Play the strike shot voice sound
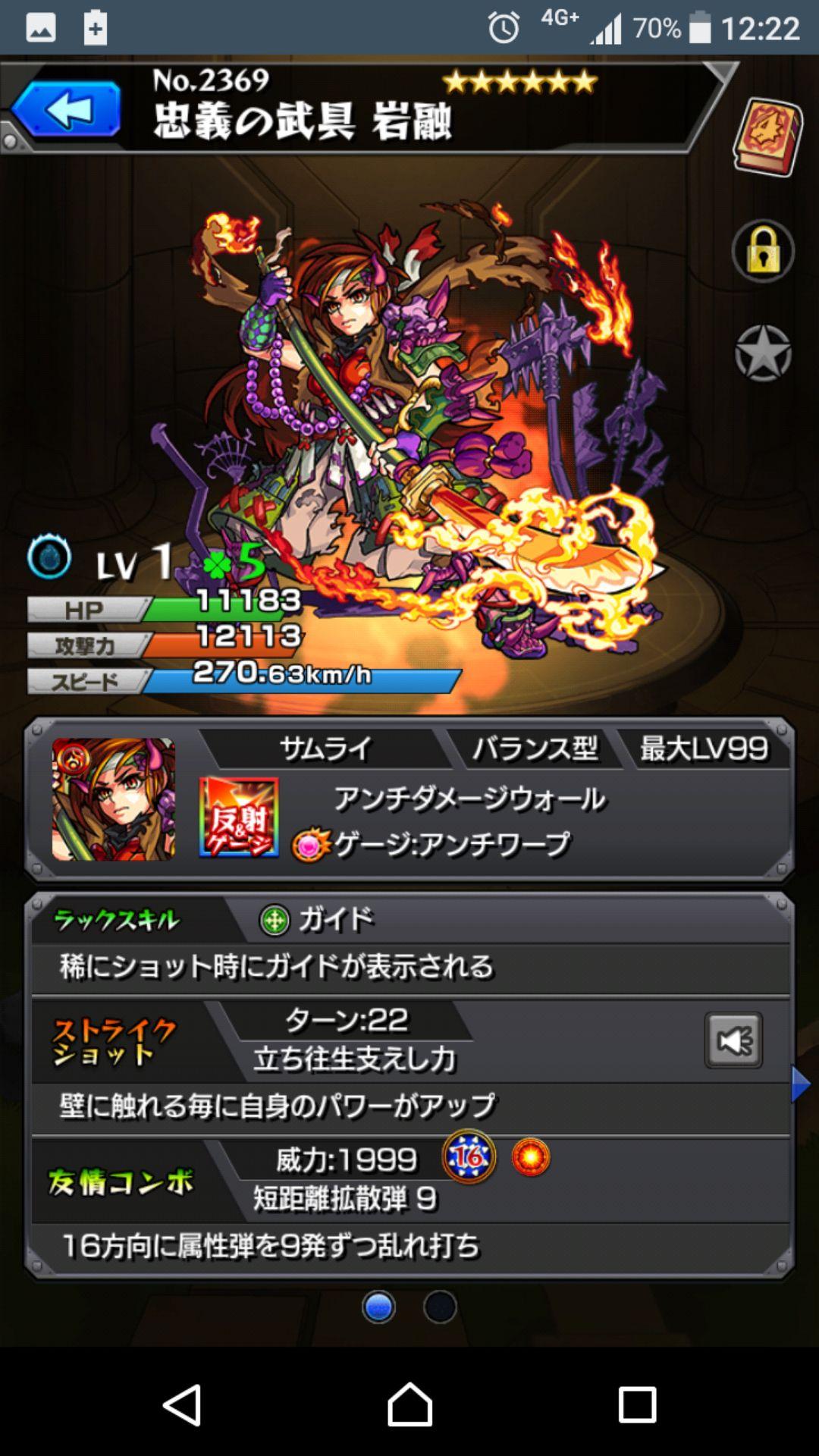Image resolution: width=819 pixels, height=1456 pixels. (x=733, y=1040)
